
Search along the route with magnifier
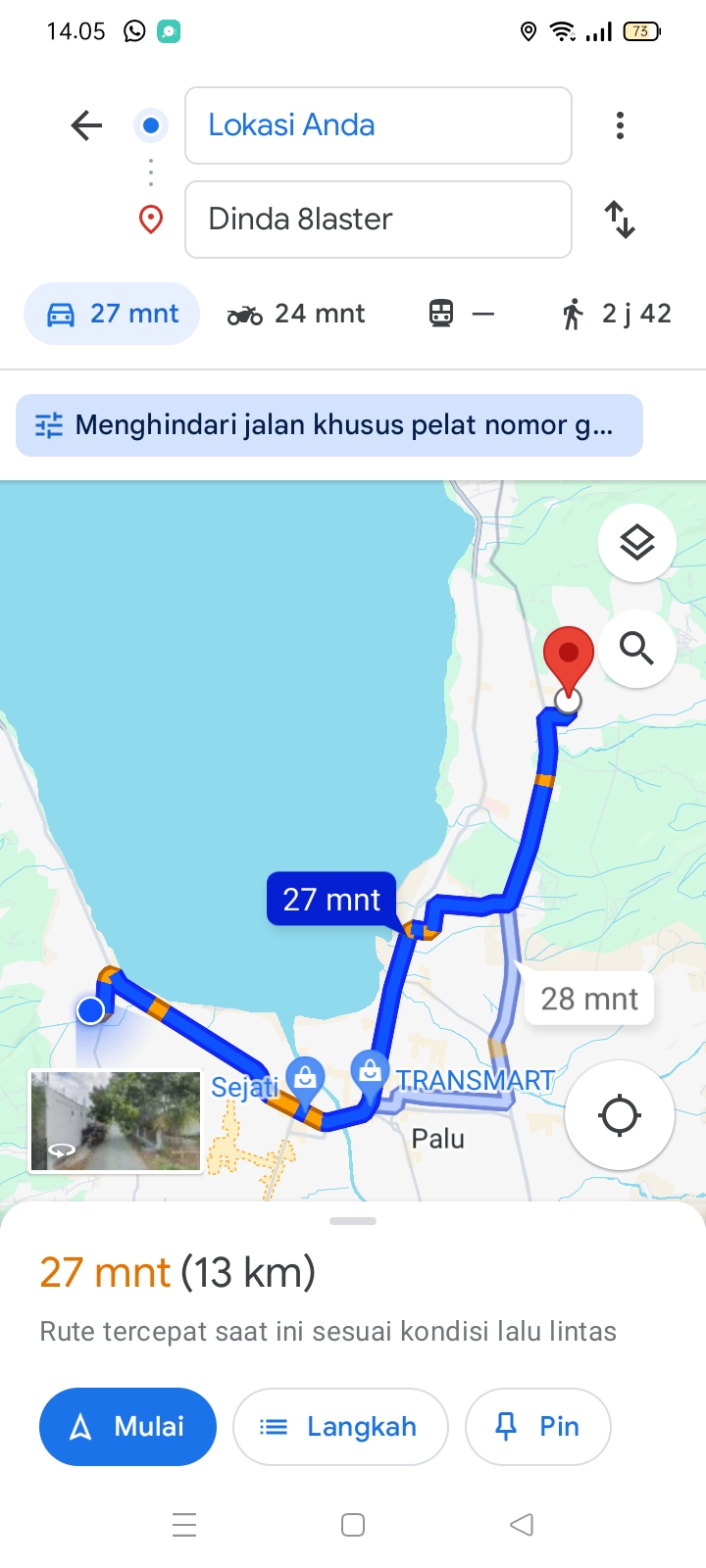pyautogui.click(x=637, y=649)
